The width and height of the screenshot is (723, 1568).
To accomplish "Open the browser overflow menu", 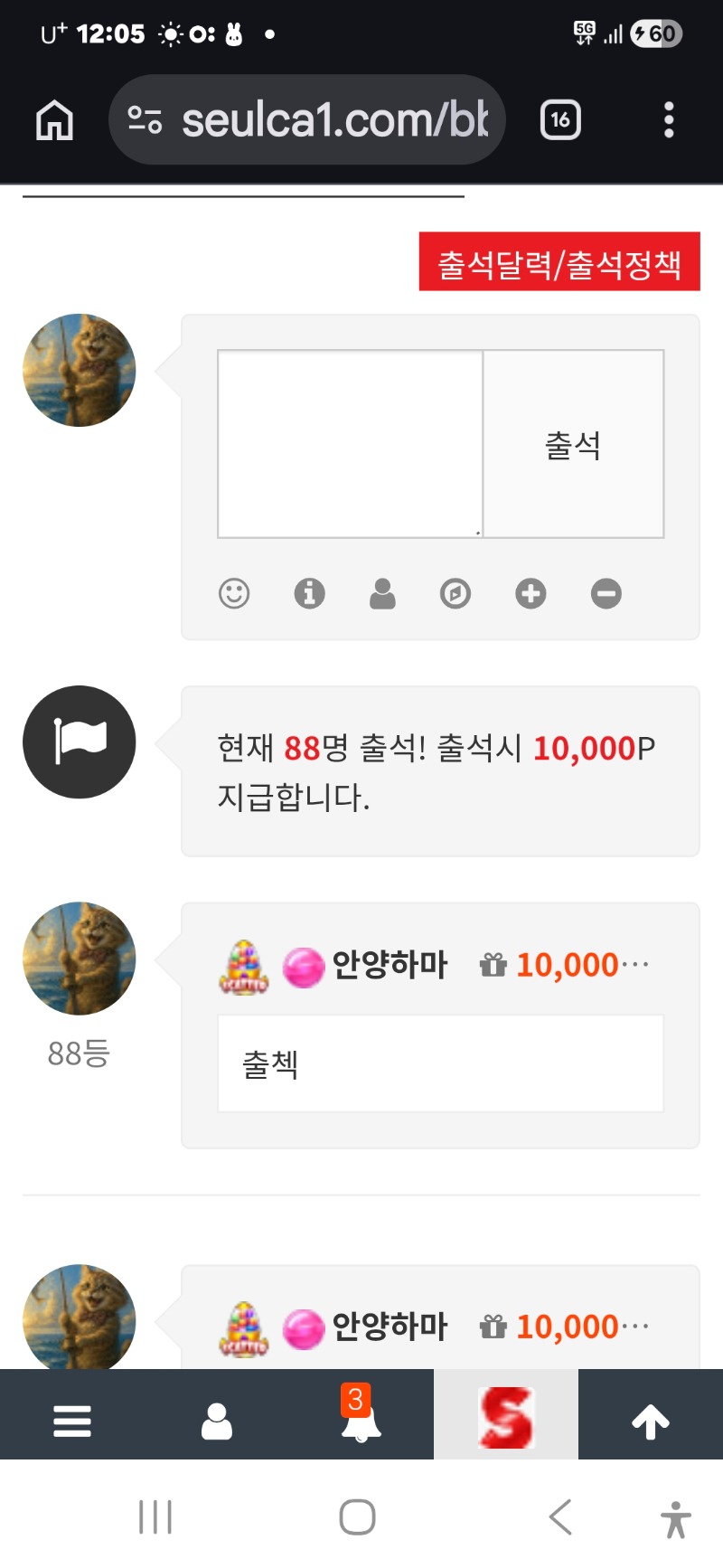I will [x=669, y=120].
